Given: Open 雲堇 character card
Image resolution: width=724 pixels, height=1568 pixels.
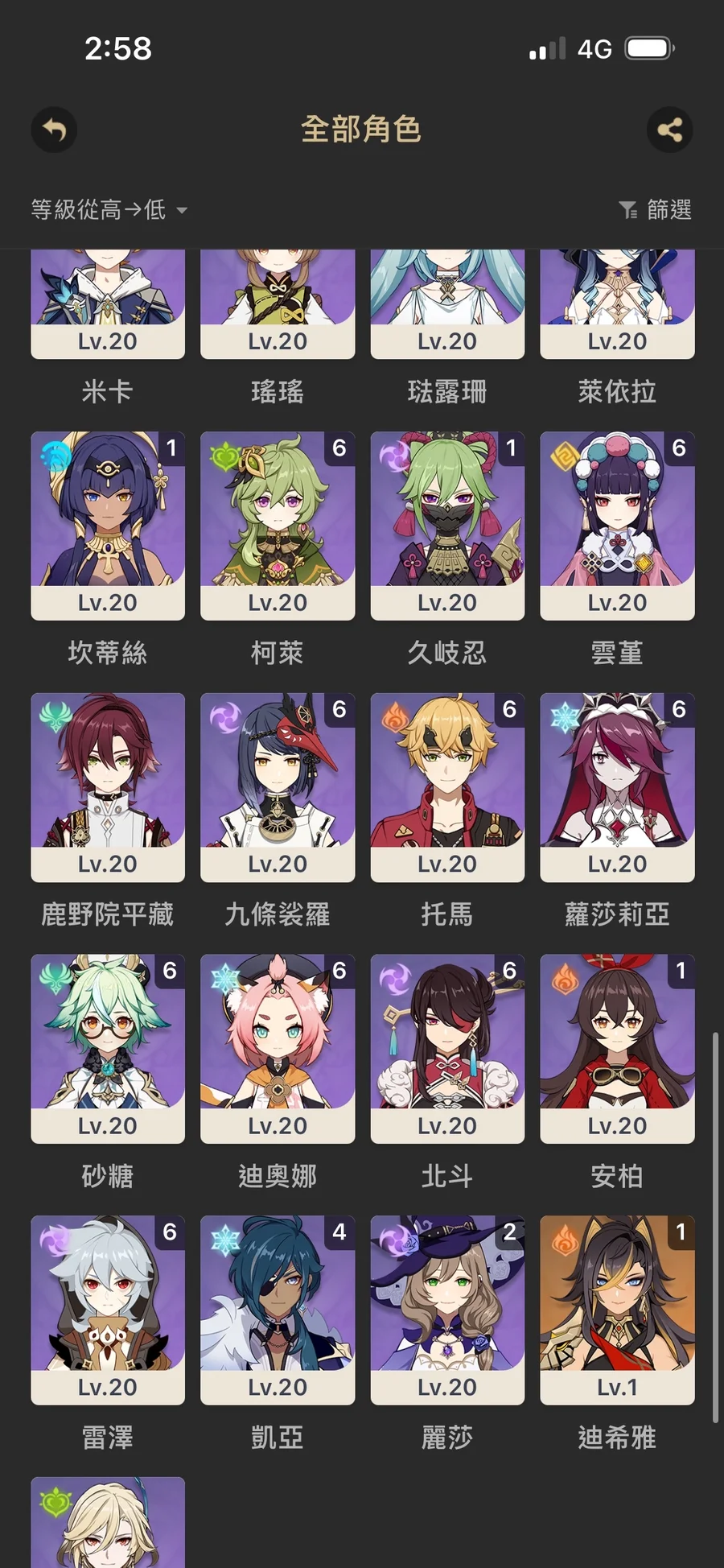Looking at the screenshot, I should click(x=617, y=525).
